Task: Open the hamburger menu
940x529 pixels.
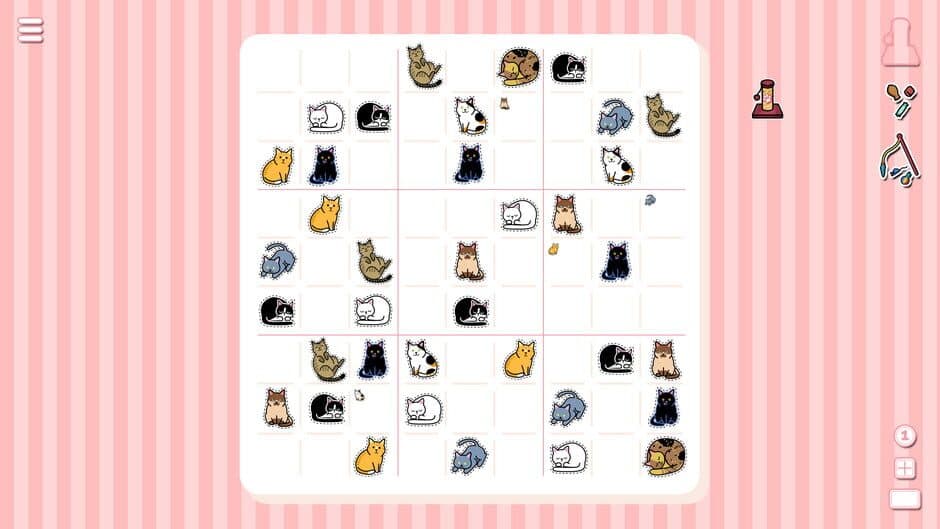Action: point(31,31)
